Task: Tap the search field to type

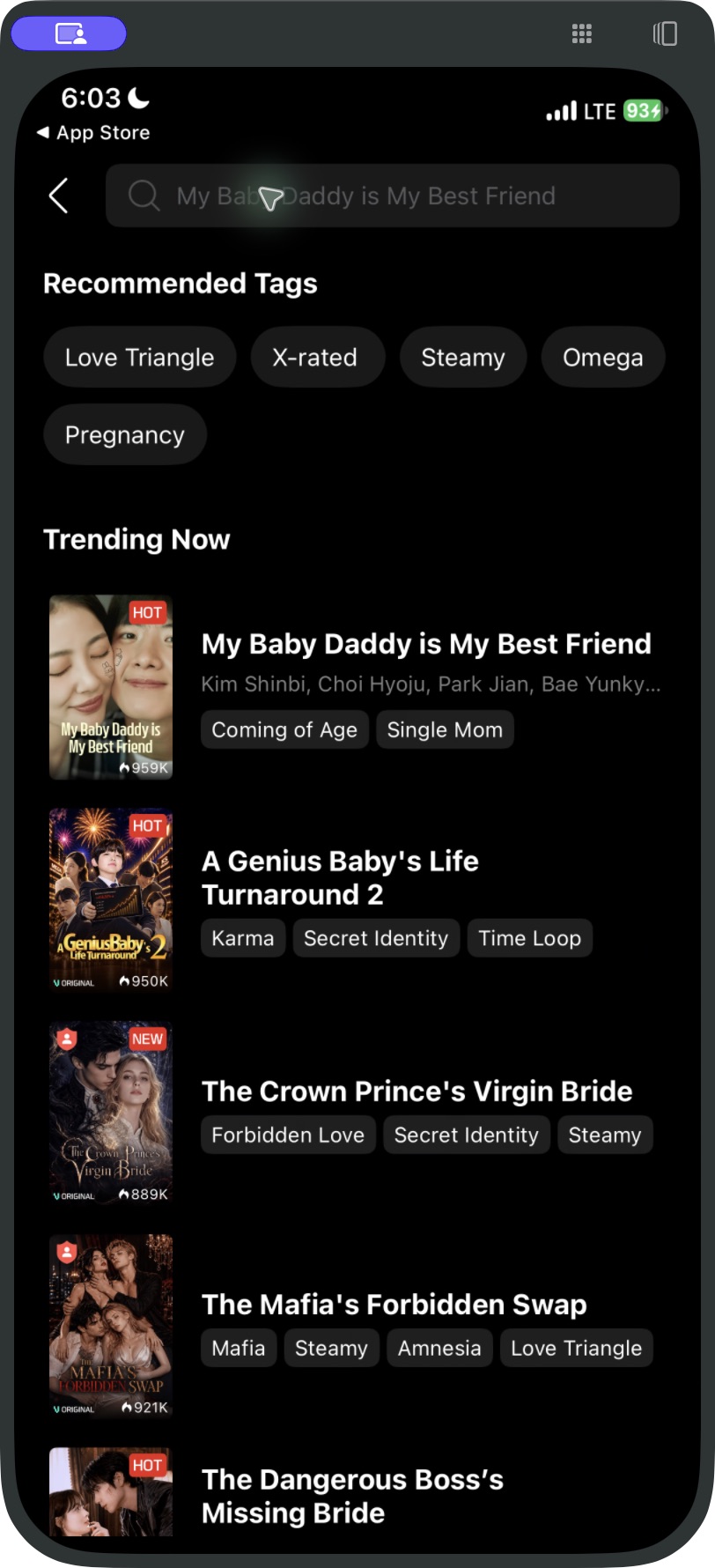Action: [x=393, y=196]
